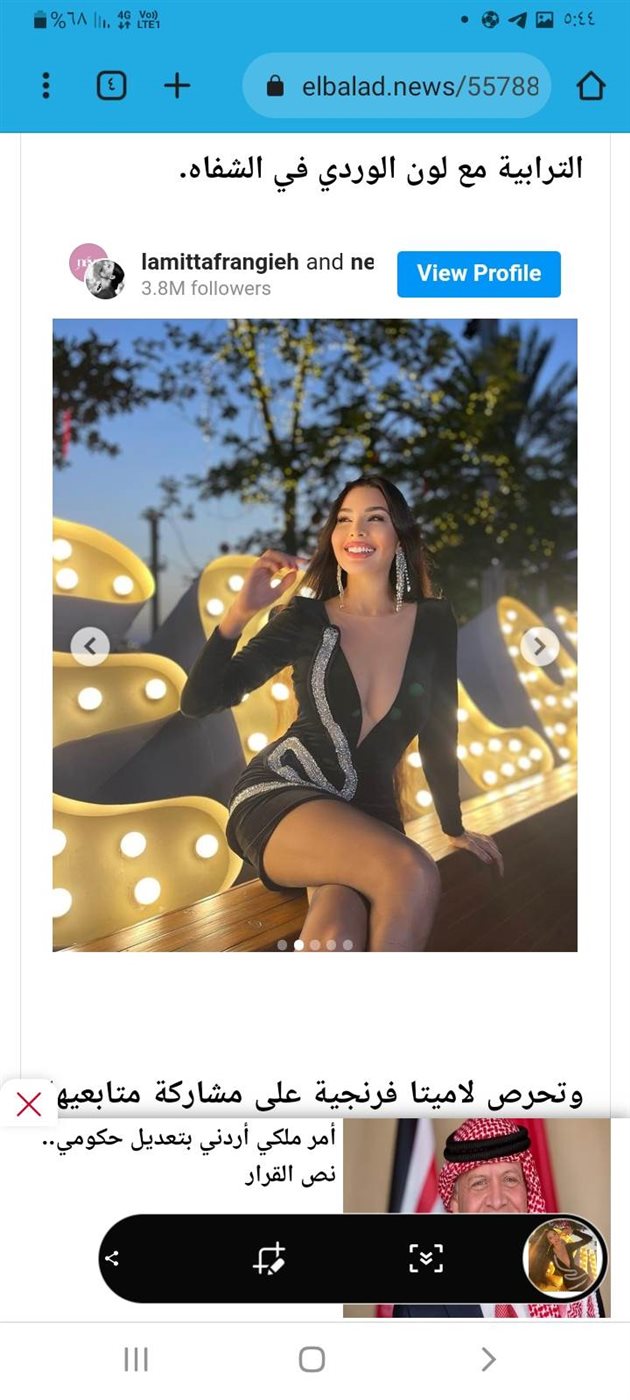Open the tab switcher showing 4 tabs
Image resolution: width=630 pixels, height=1400 pixels.
click(112, 86)
